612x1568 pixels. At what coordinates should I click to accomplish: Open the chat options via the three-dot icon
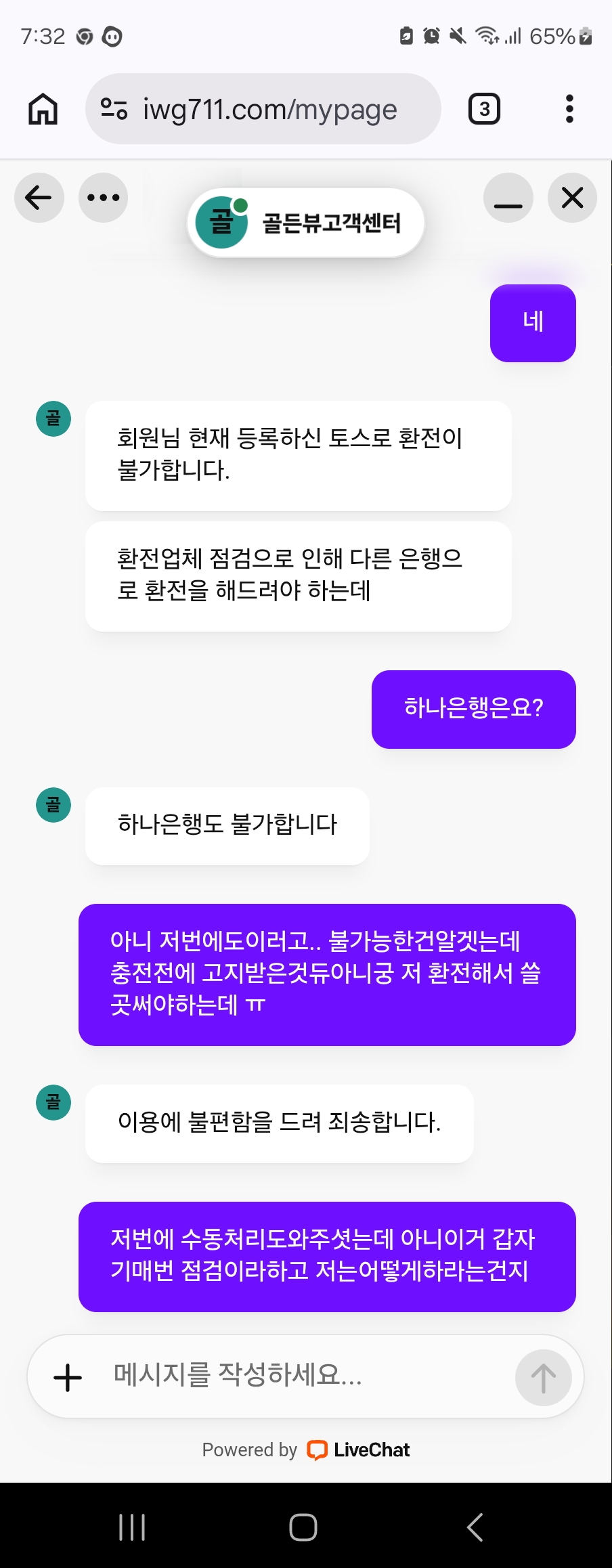click(103, 197)
